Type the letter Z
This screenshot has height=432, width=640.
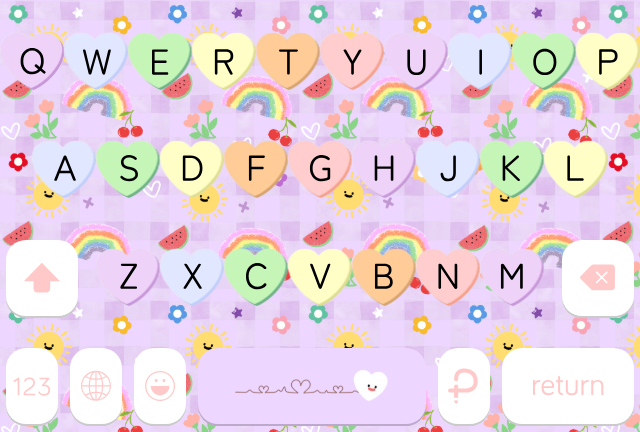(x=129, y=276)
